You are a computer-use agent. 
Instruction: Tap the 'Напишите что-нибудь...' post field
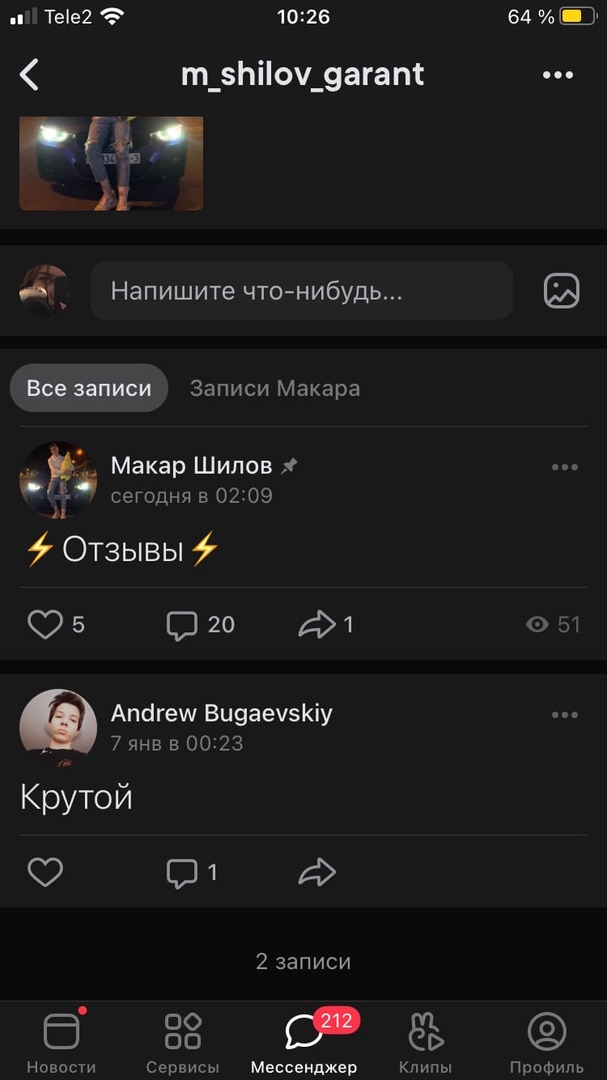pos(301,291)
